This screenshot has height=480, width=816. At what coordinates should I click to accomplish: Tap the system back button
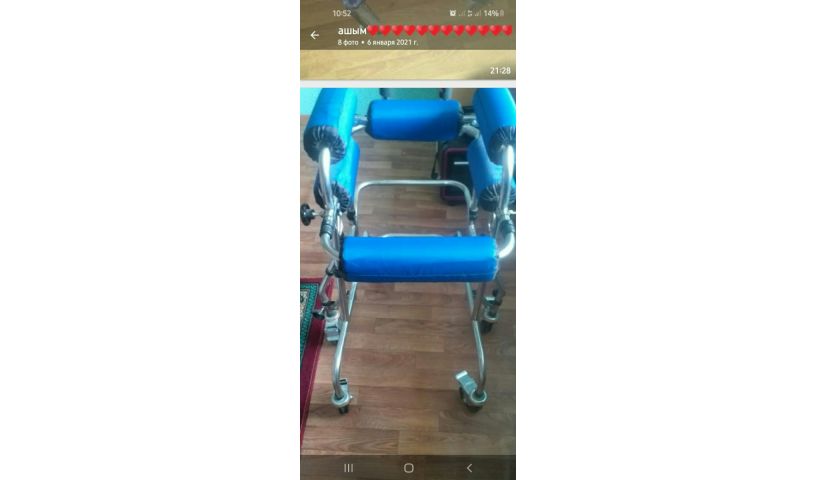[469, 467]
